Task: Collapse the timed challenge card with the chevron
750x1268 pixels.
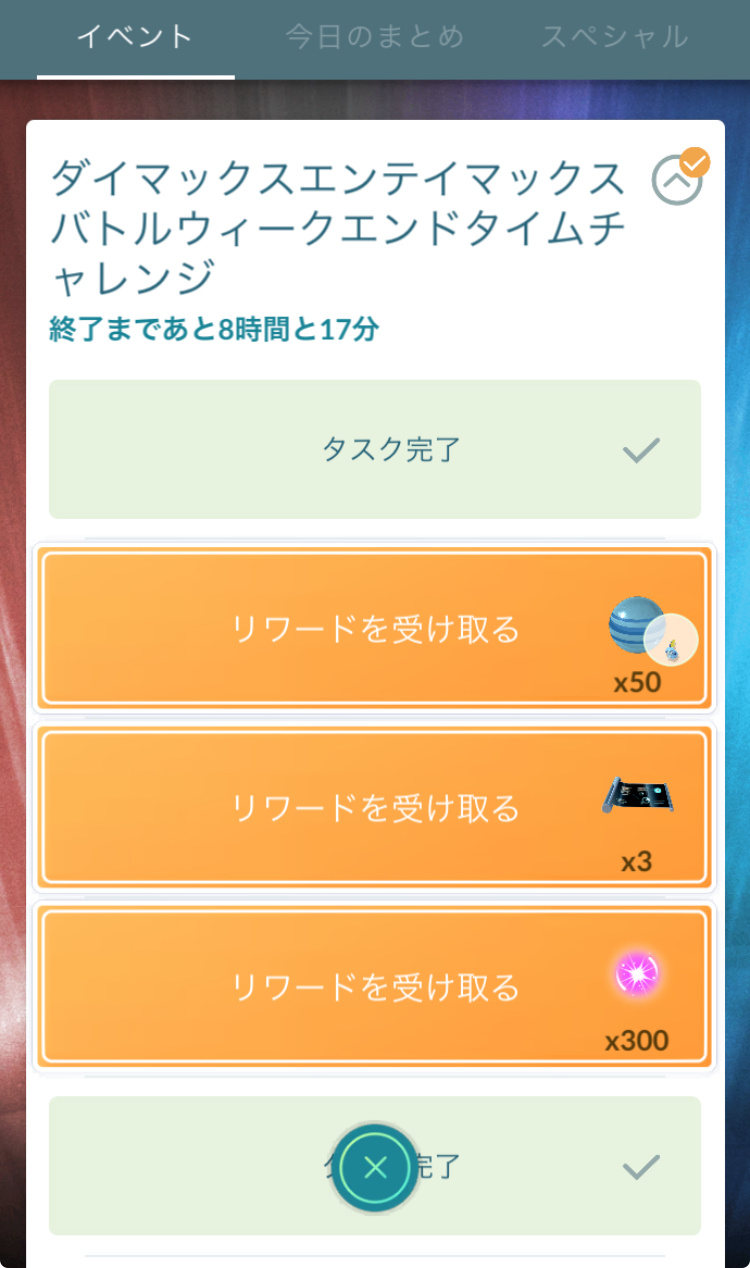Action: click(678, 180)
